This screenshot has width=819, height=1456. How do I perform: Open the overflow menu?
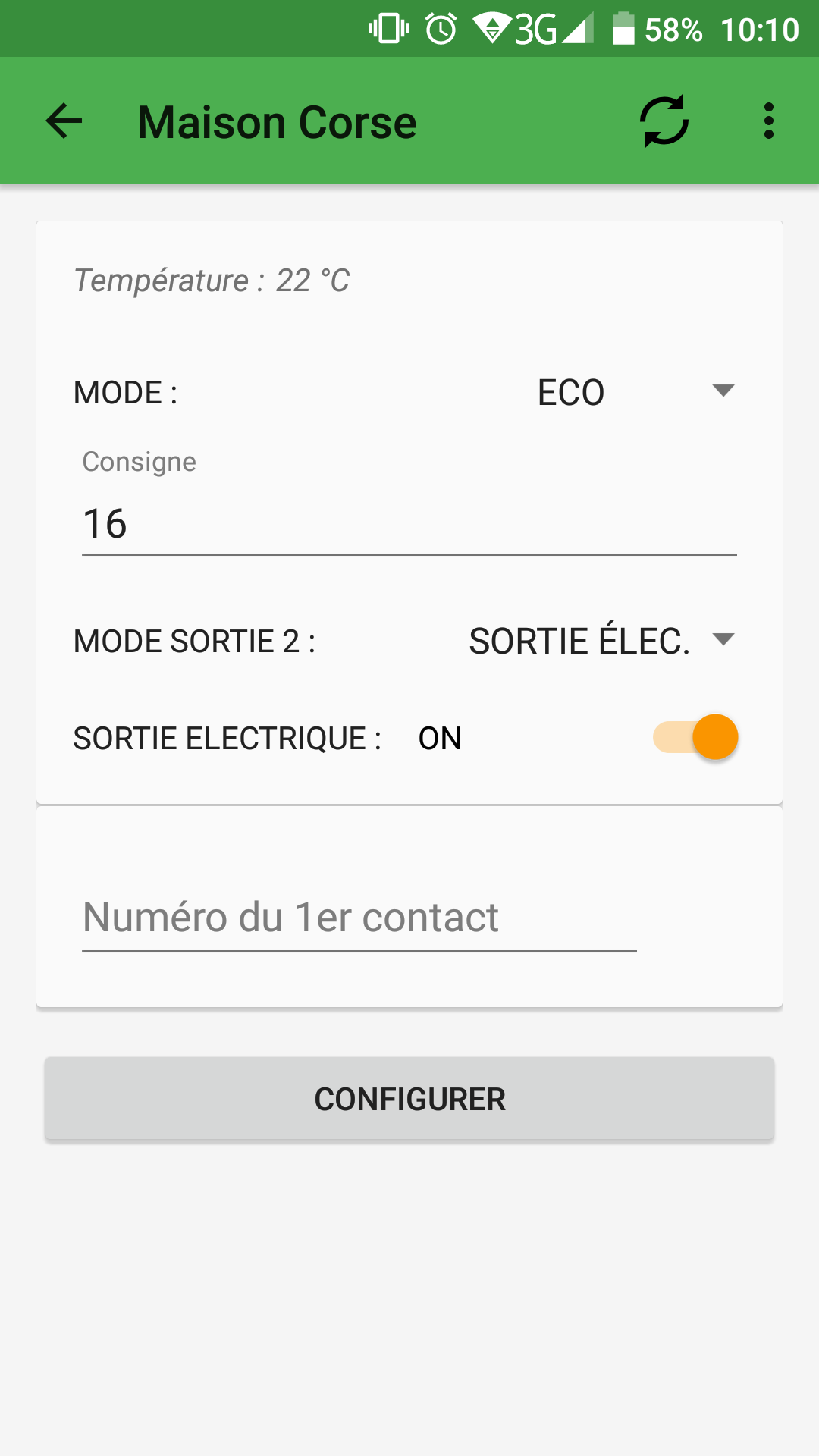769,121
